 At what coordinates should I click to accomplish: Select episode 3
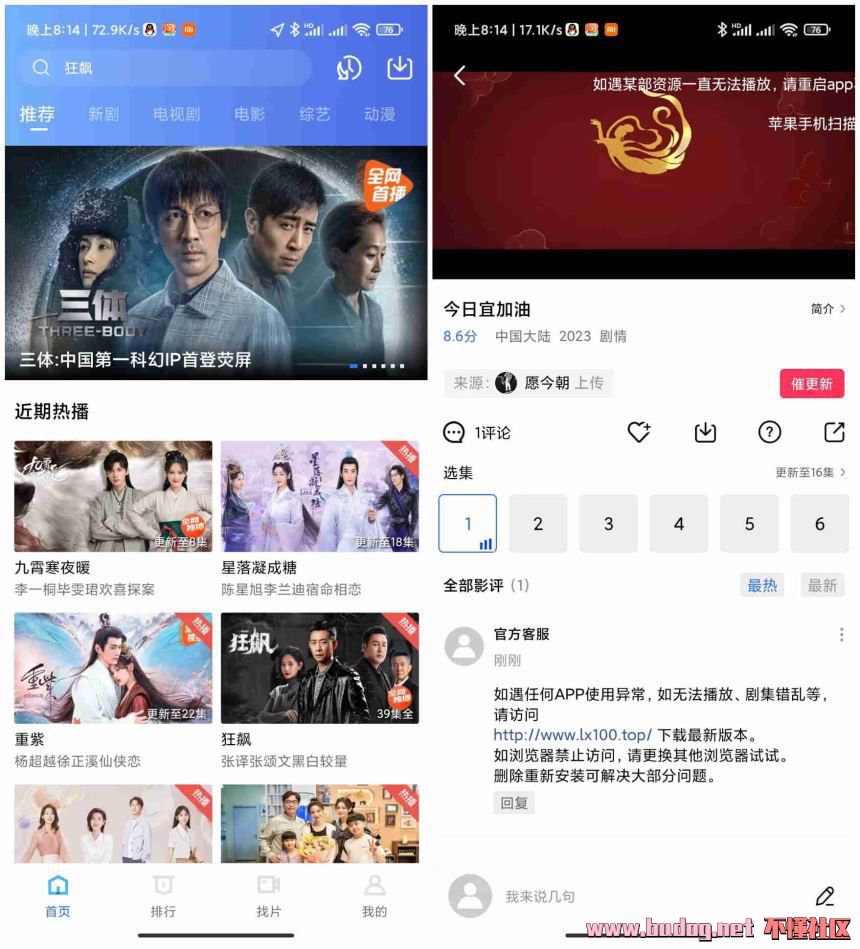608,524
